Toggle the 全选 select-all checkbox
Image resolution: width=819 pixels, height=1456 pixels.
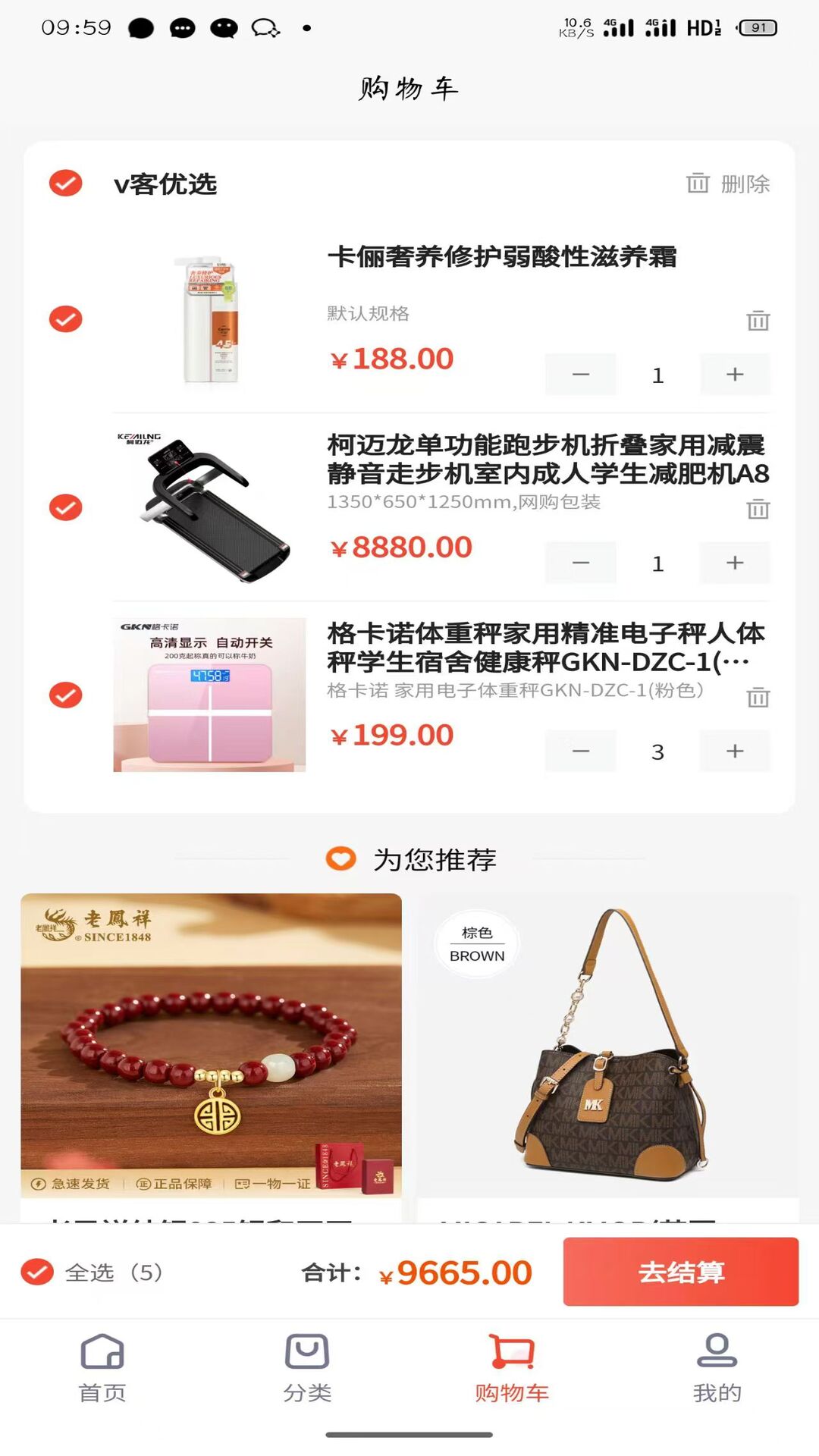point(37,1272)
